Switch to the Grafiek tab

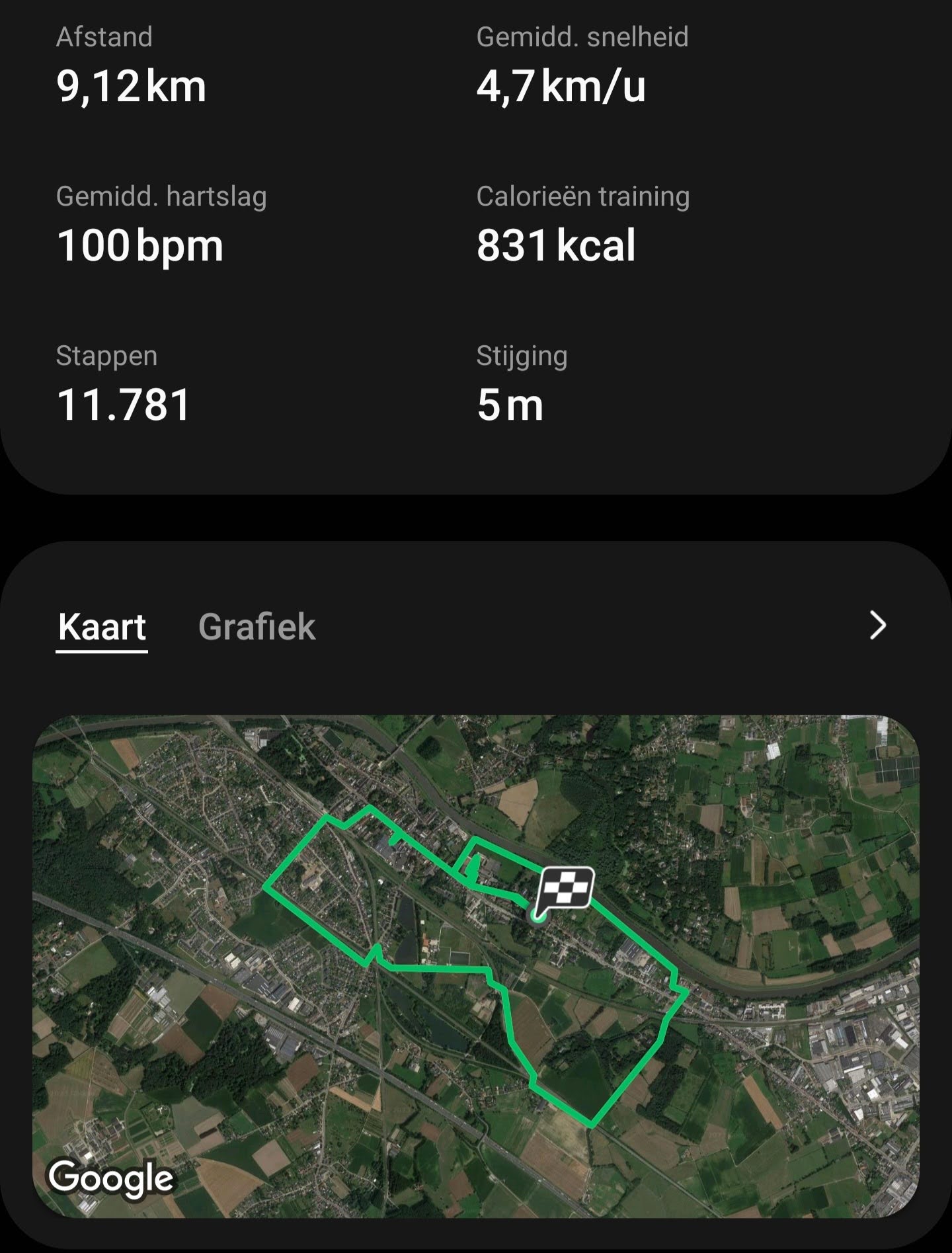[257, 627]
